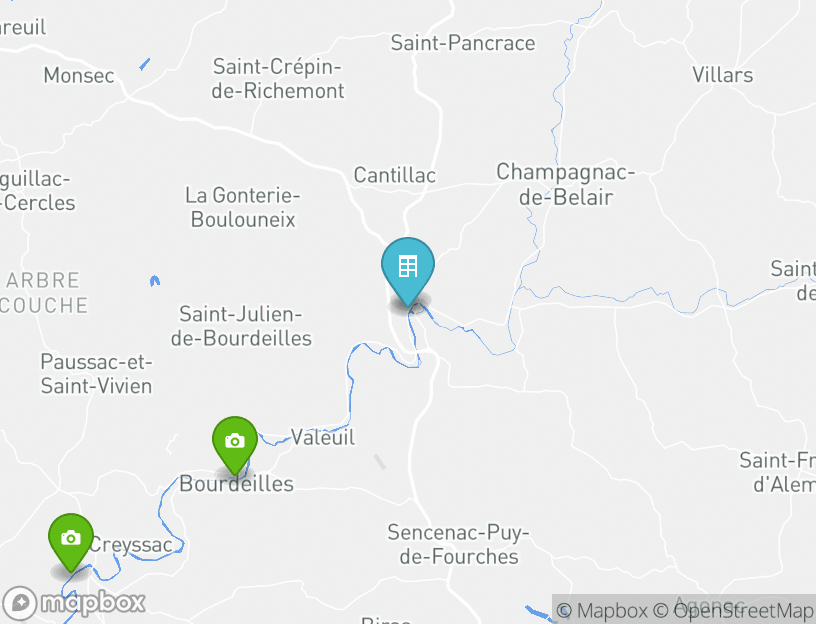Open the OpenStreetMap attribution link

734,610
